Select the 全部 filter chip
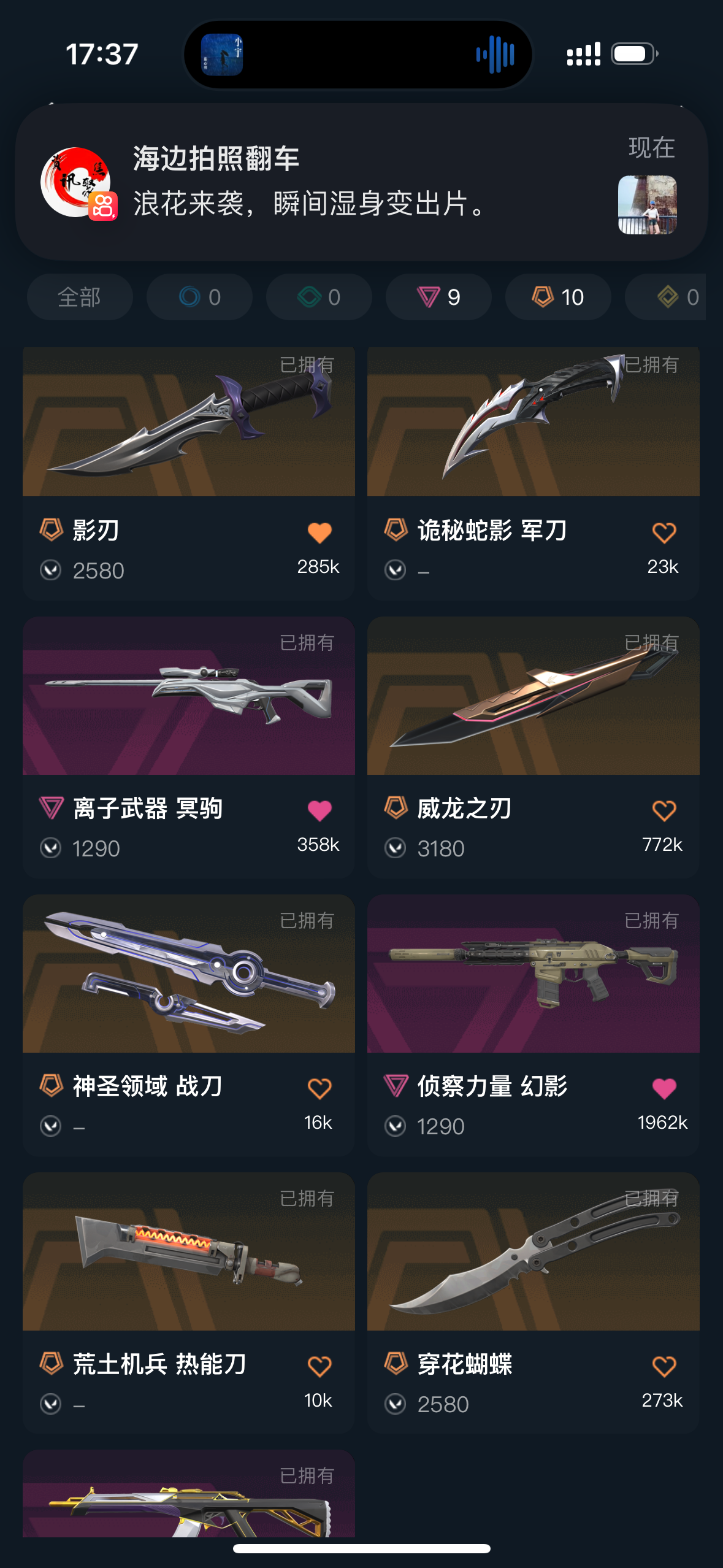This screenshot has height=1568, width=723. (80, 298)
